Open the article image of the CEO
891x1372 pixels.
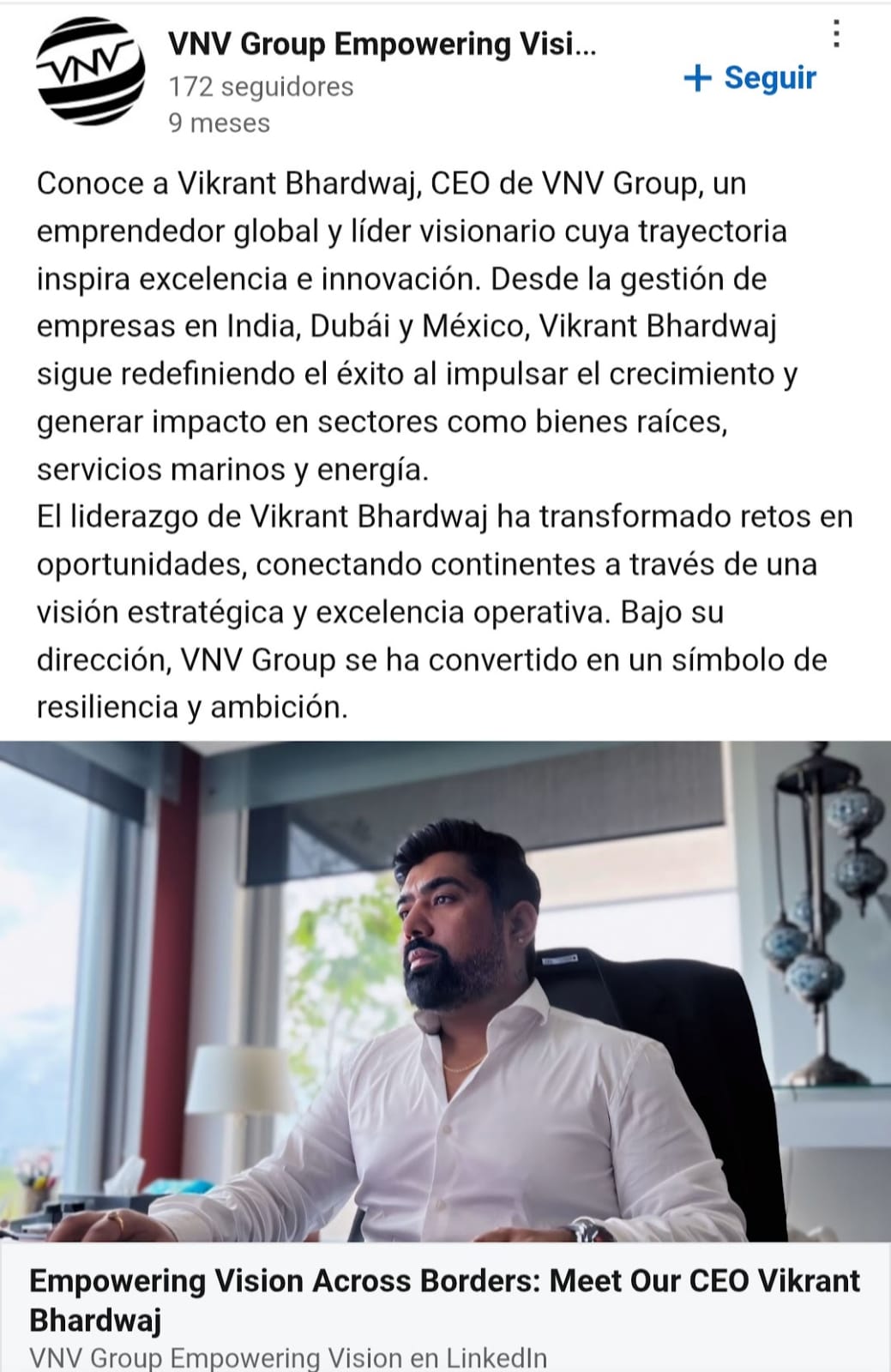point(445,990)
